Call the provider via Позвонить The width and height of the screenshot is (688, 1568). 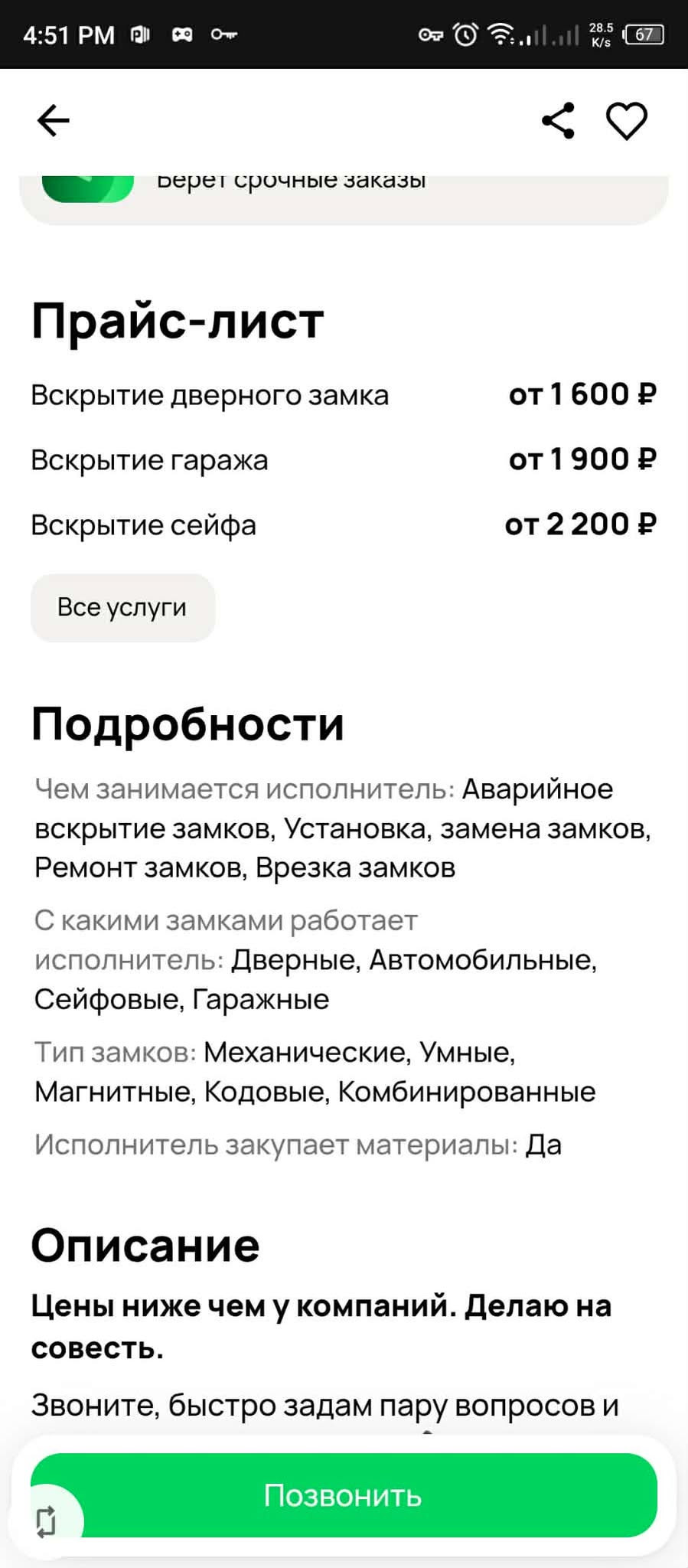[344, 1494]
